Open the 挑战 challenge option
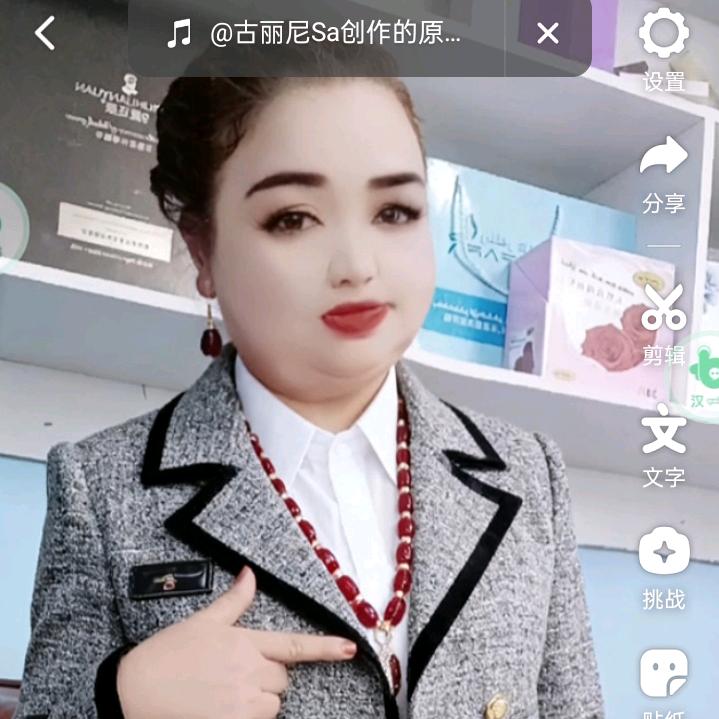Screen dimensions: 719x719 [664, 568]
